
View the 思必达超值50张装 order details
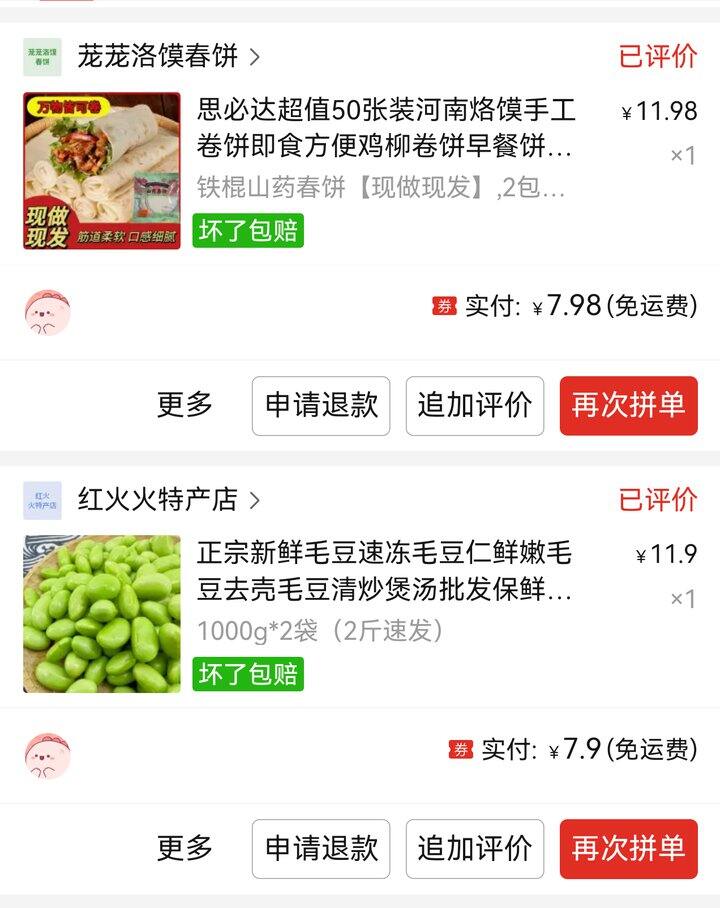click(x=385, y=129)
